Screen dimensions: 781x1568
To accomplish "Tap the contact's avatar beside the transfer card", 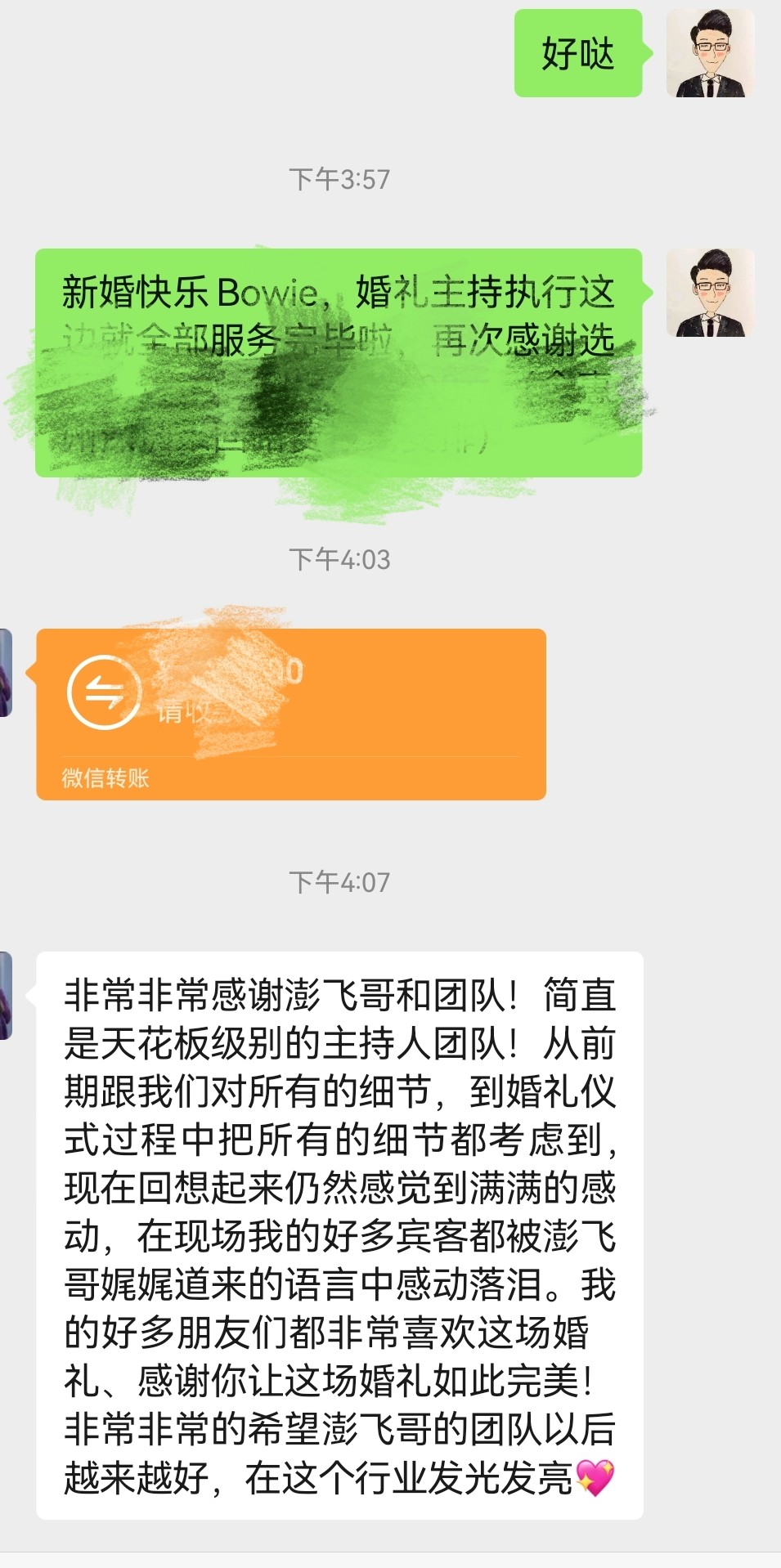I will 6,672.
